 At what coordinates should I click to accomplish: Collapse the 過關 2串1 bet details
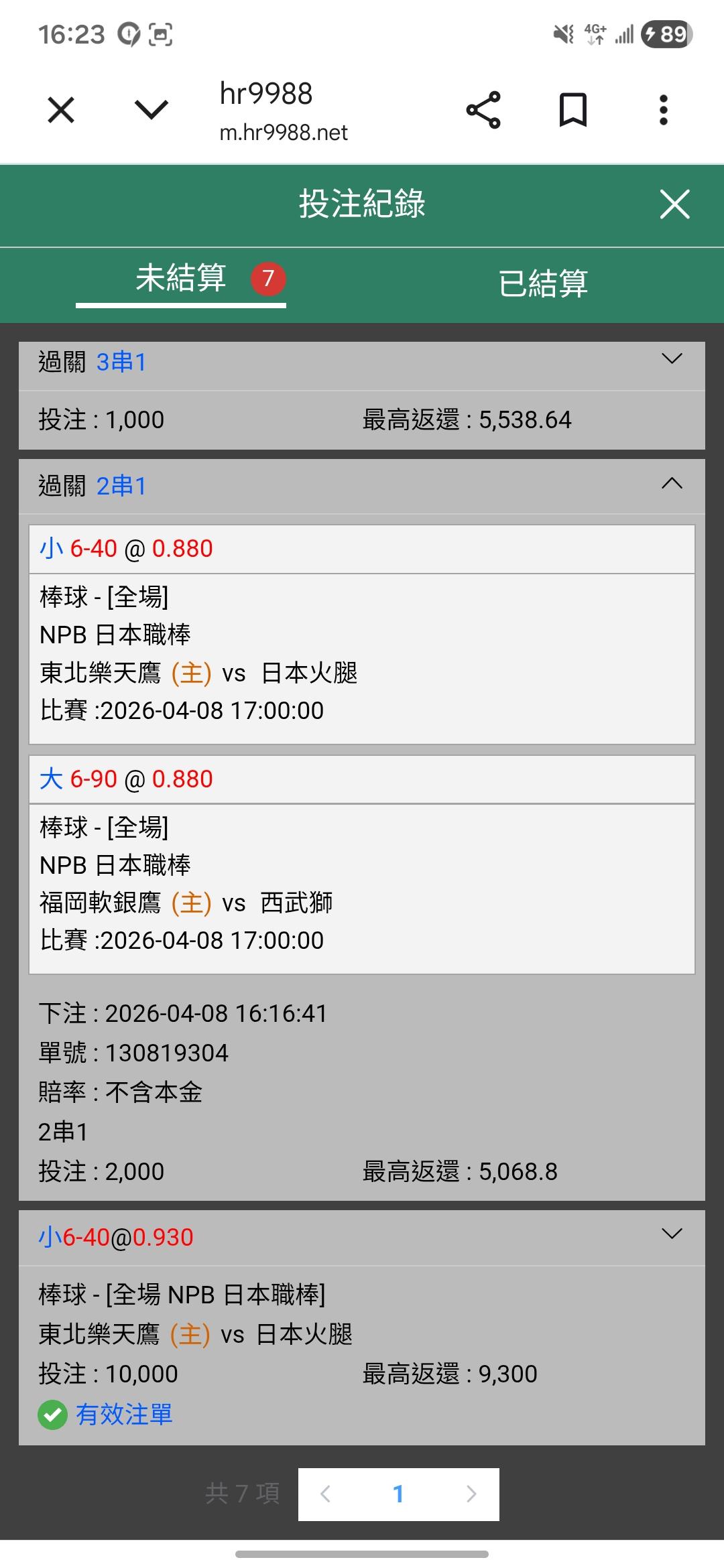(x=672, y=484)
